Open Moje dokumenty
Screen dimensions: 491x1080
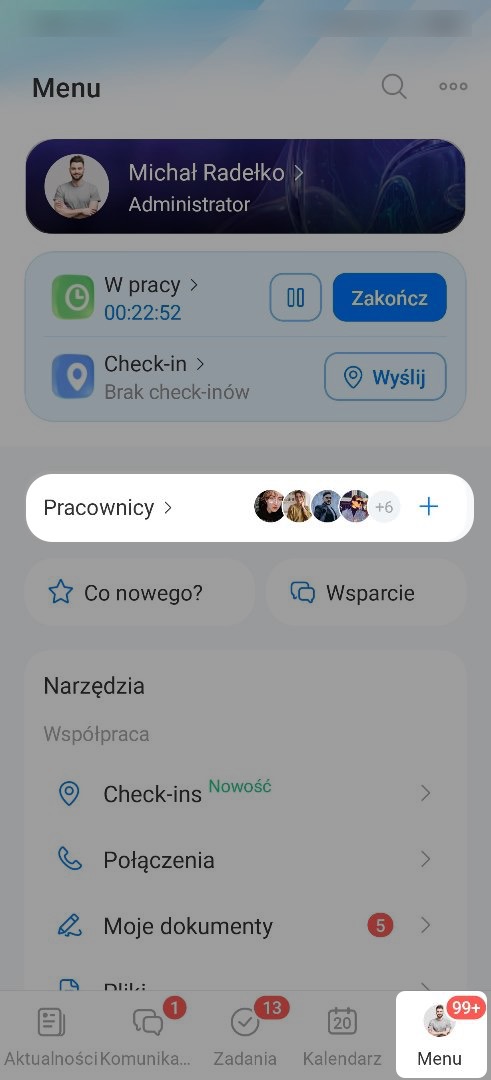[245, 926]
